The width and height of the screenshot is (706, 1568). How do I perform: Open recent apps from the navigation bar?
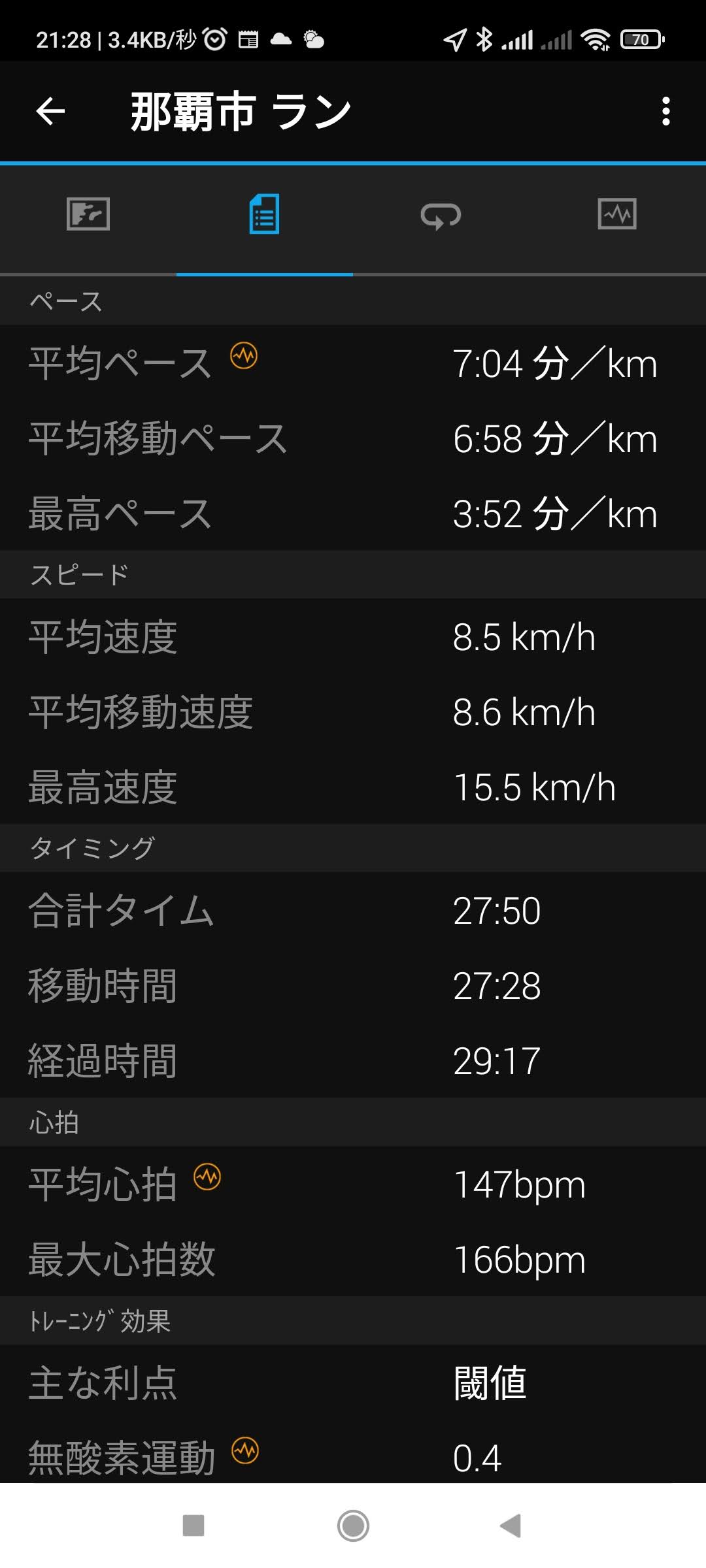pyautogui.click(x=193, y=1526)
